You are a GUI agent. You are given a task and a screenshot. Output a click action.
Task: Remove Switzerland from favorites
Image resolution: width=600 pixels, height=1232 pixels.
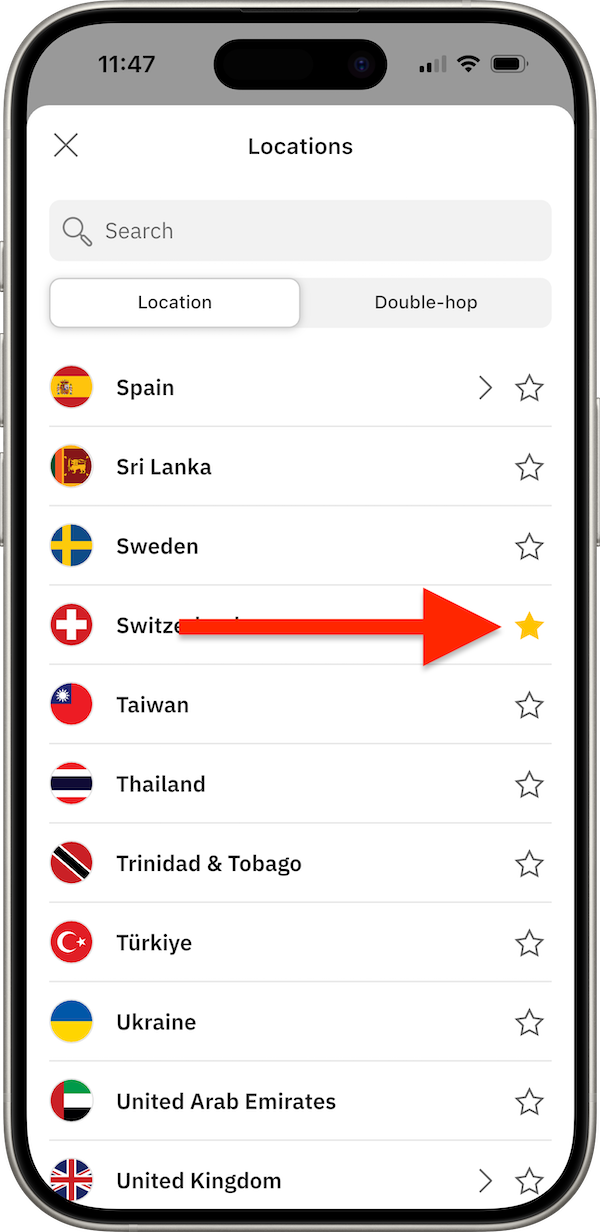(x=529, y=626)
